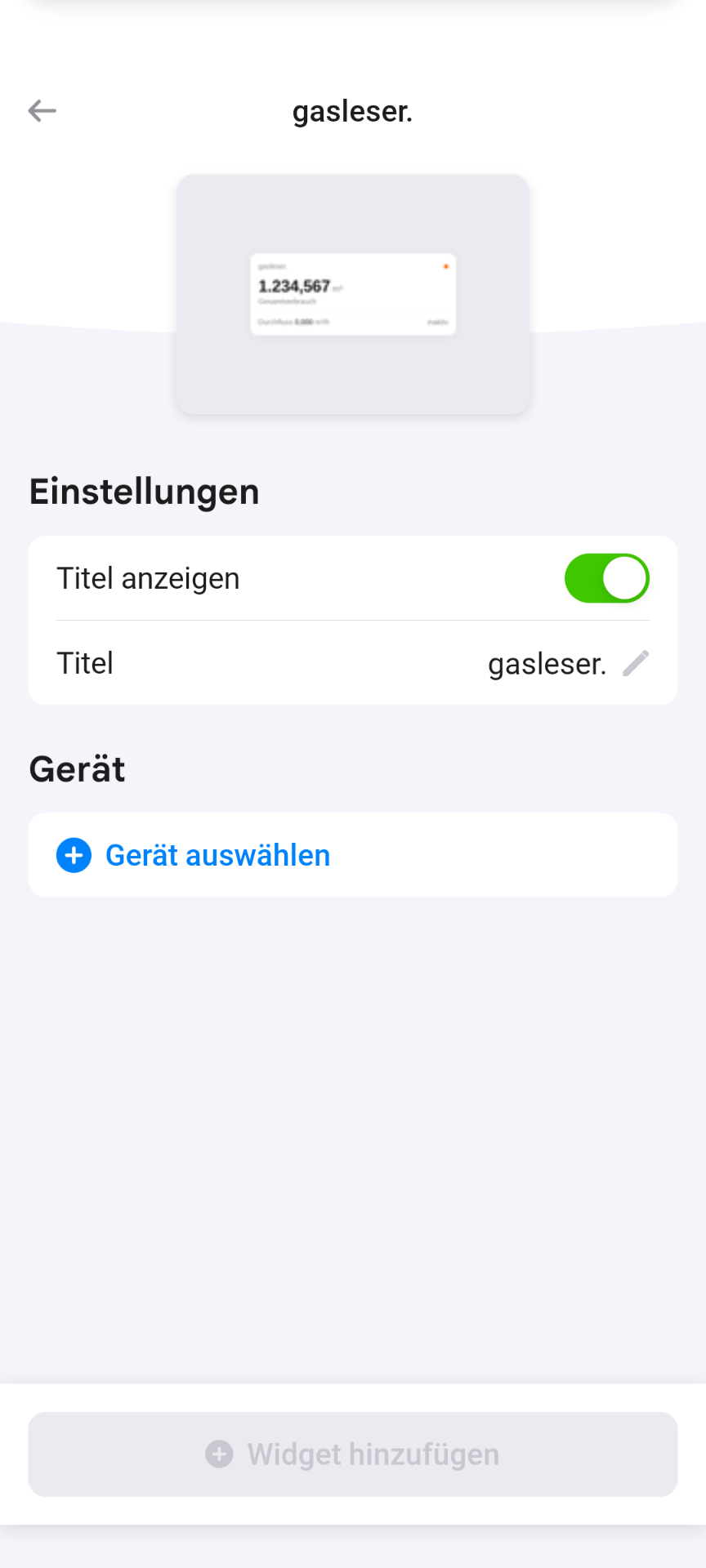Disable the Titel anzeigen switch
The height and width of the screenshot is (1568, 706).
click(606, 578)
